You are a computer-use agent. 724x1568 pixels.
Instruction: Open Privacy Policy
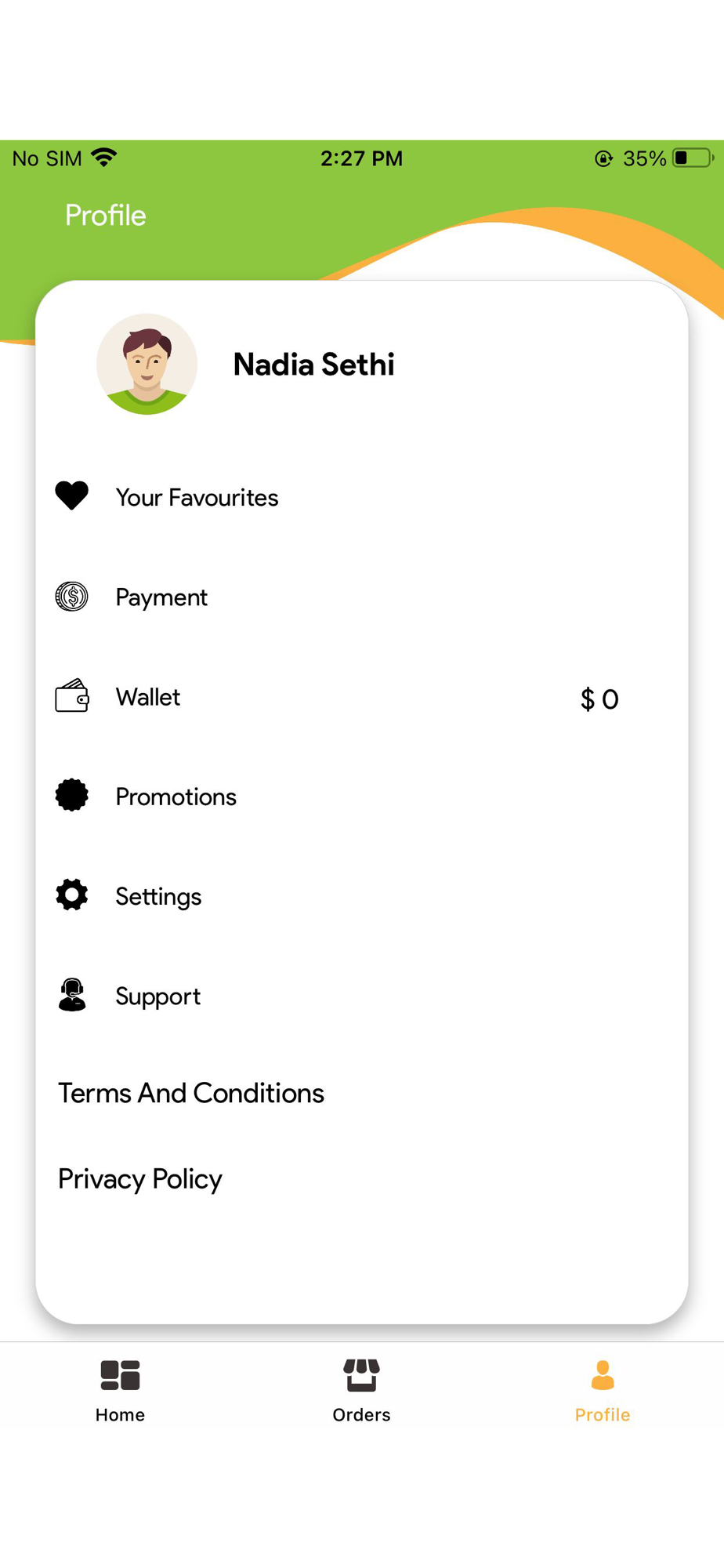(140, 1179)
